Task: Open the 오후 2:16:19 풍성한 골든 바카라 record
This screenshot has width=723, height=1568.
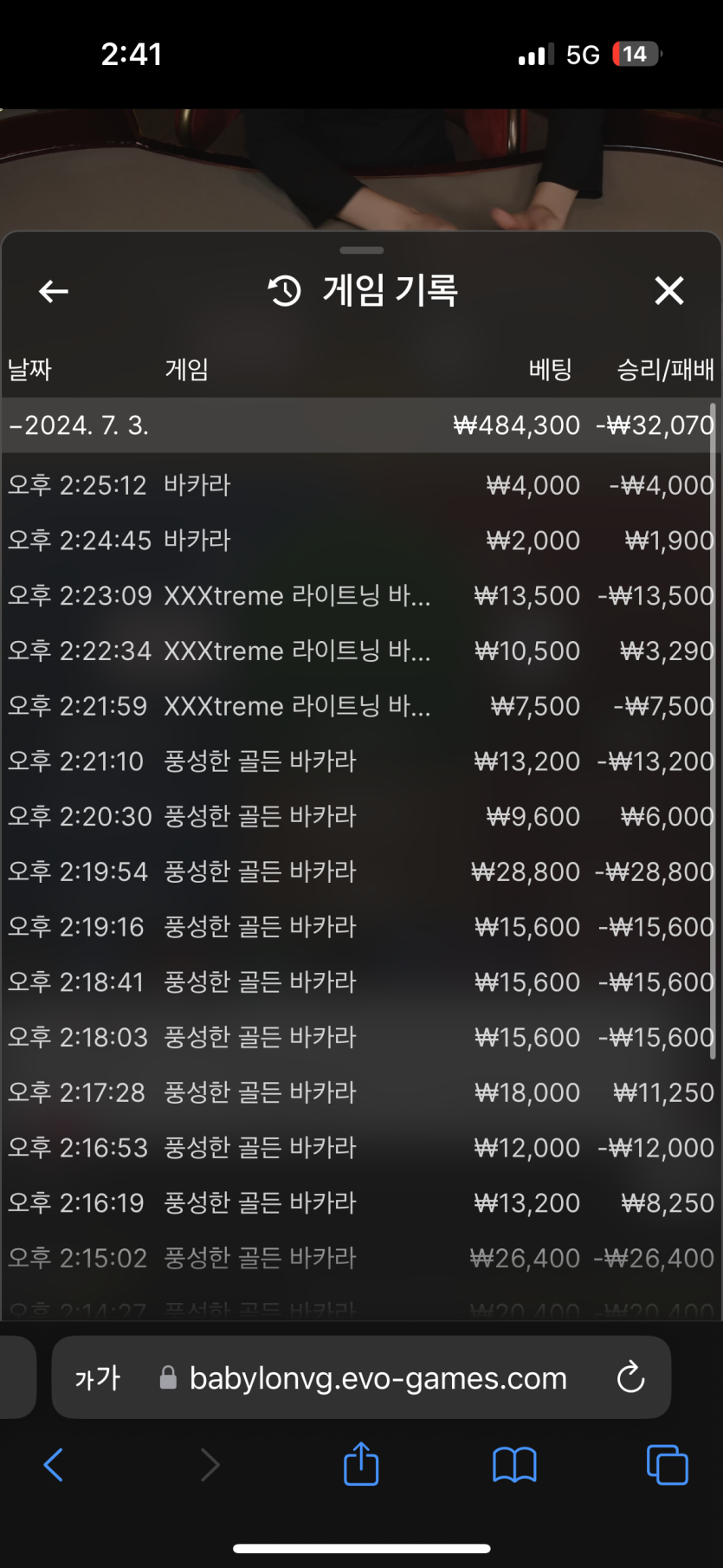Action: pos(360,1202)
